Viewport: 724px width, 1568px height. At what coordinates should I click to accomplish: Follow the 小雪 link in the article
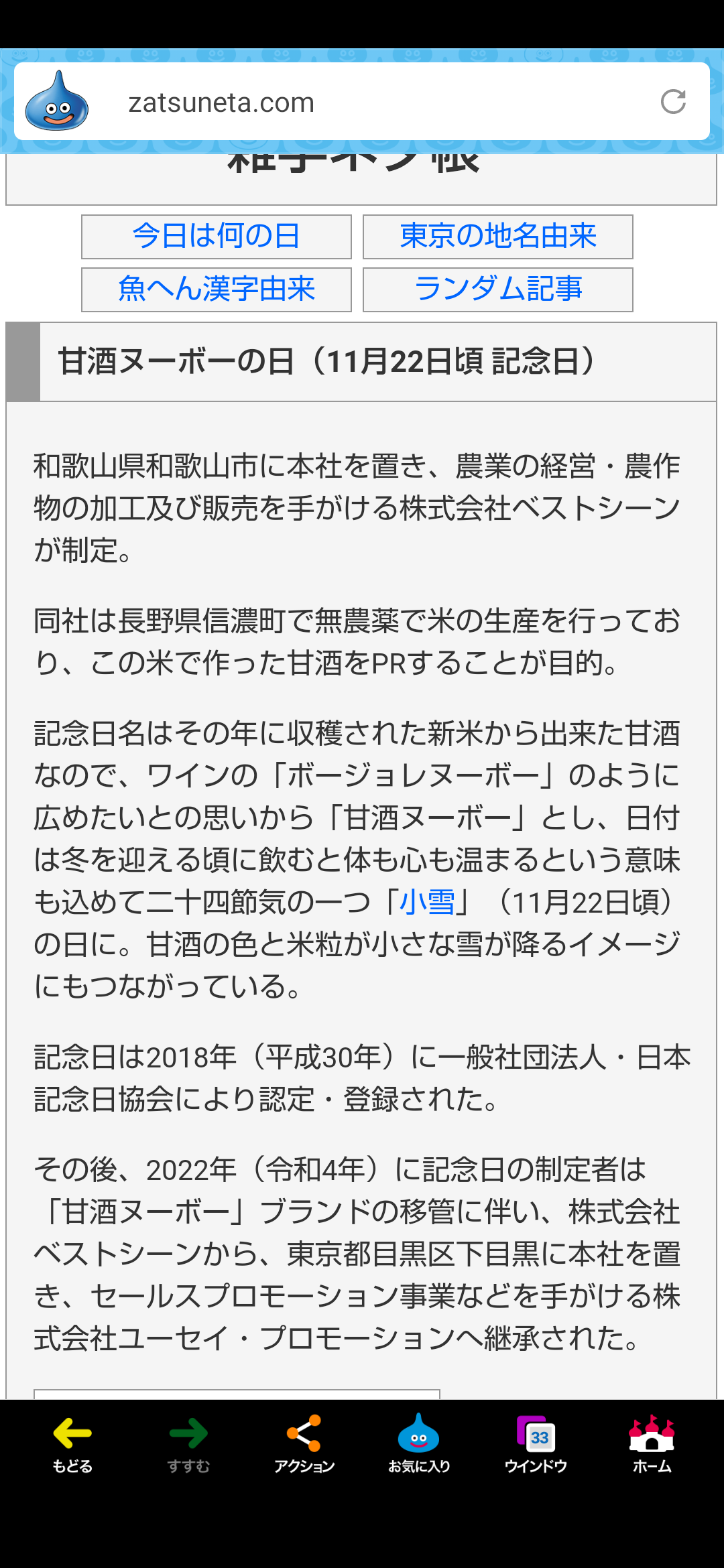click(x=427, y=902)
